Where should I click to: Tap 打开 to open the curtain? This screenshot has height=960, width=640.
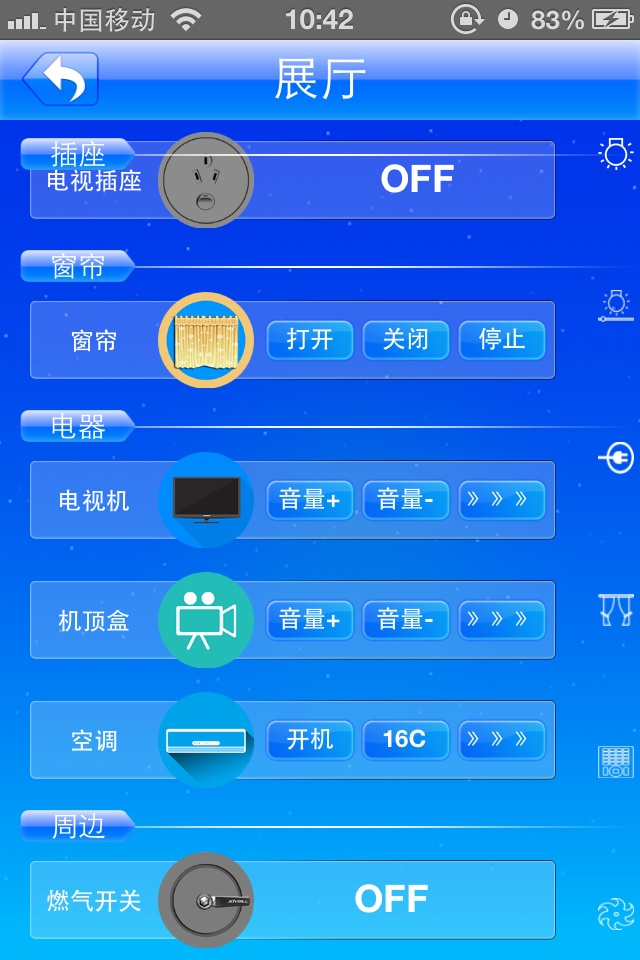pyautogui.click(x=310, y=340)
